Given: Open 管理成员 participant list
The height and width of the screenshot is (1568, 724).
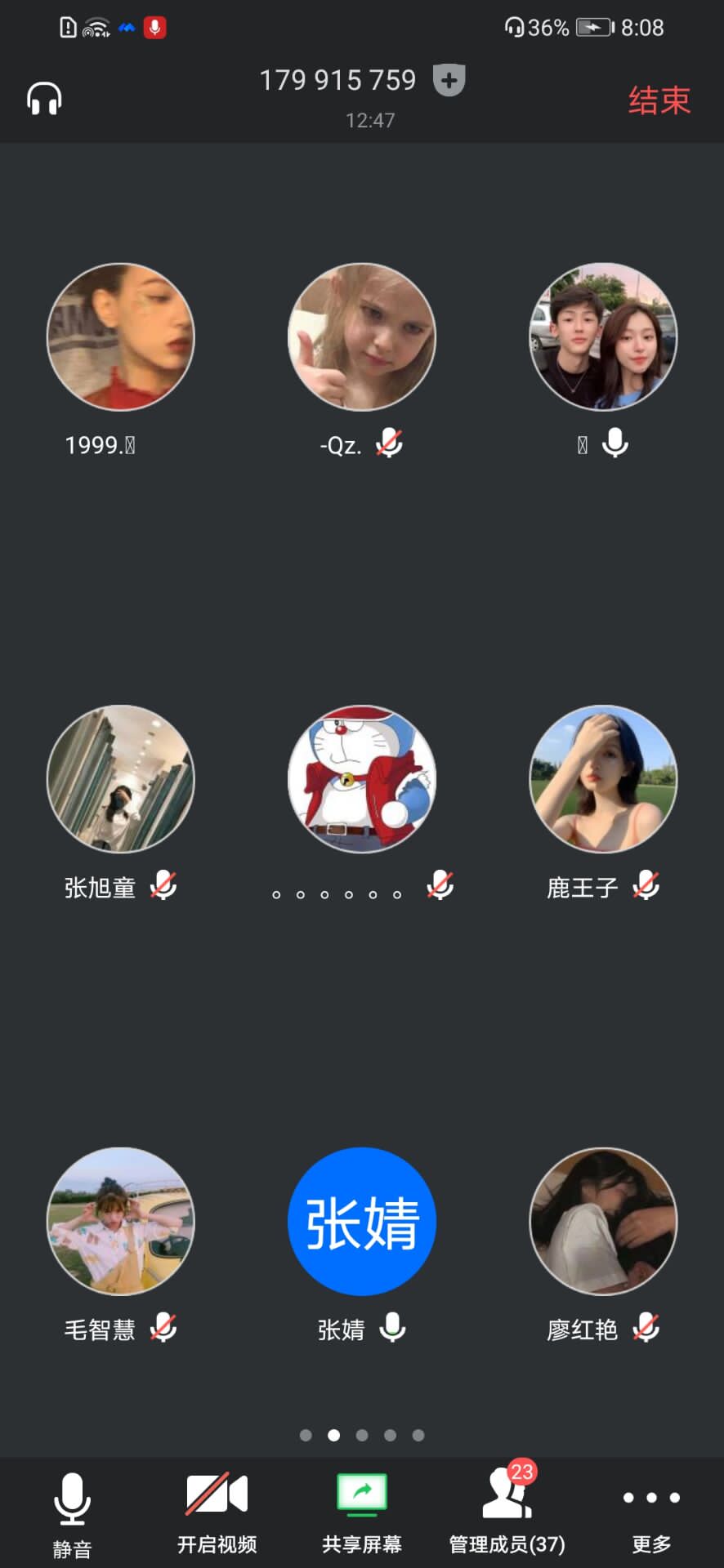Looking at the screenshot, I should click(507, 1513).
